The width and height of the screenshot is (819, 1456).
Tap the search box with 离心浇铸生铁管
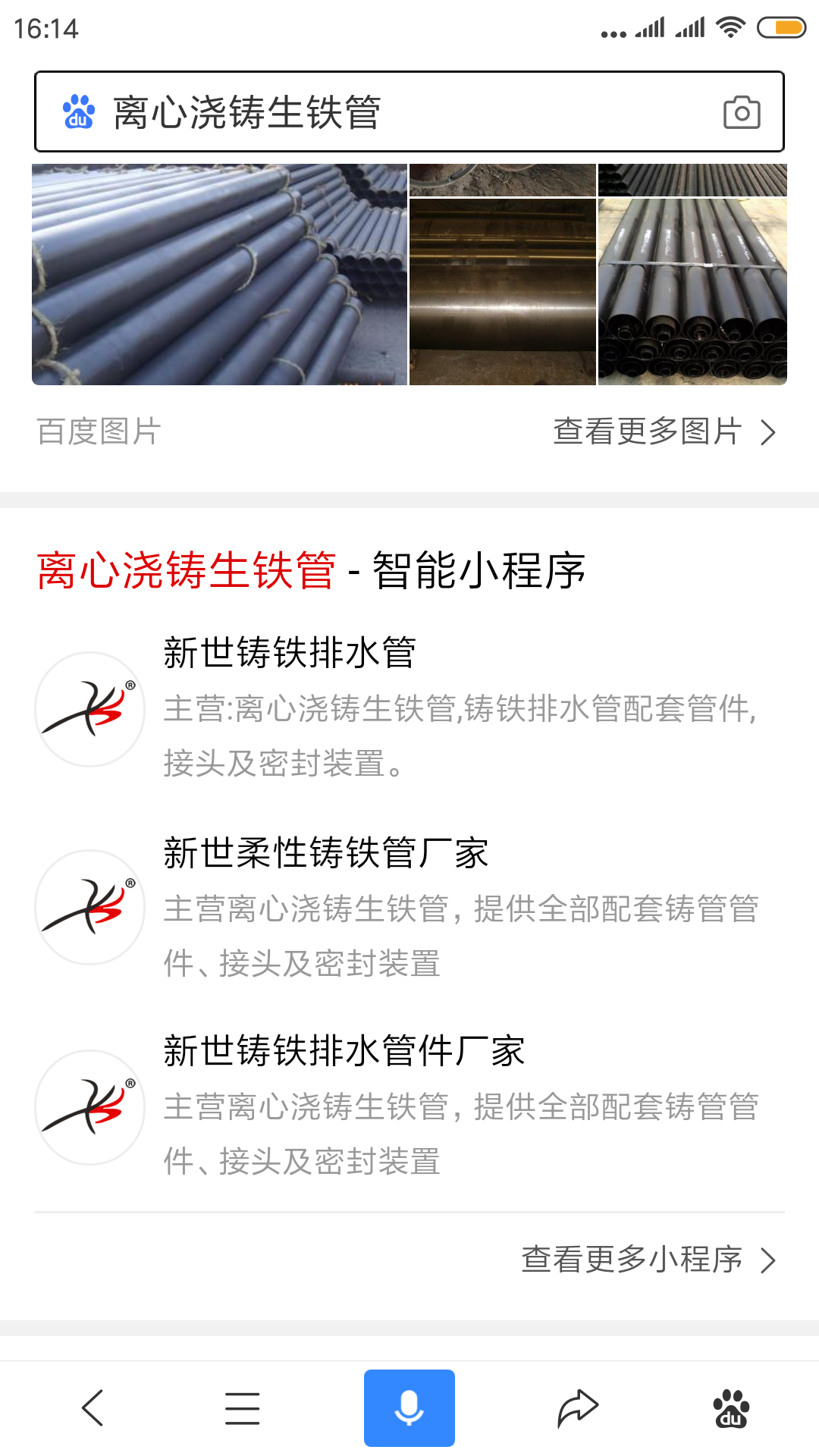click(x=379, y=112)
